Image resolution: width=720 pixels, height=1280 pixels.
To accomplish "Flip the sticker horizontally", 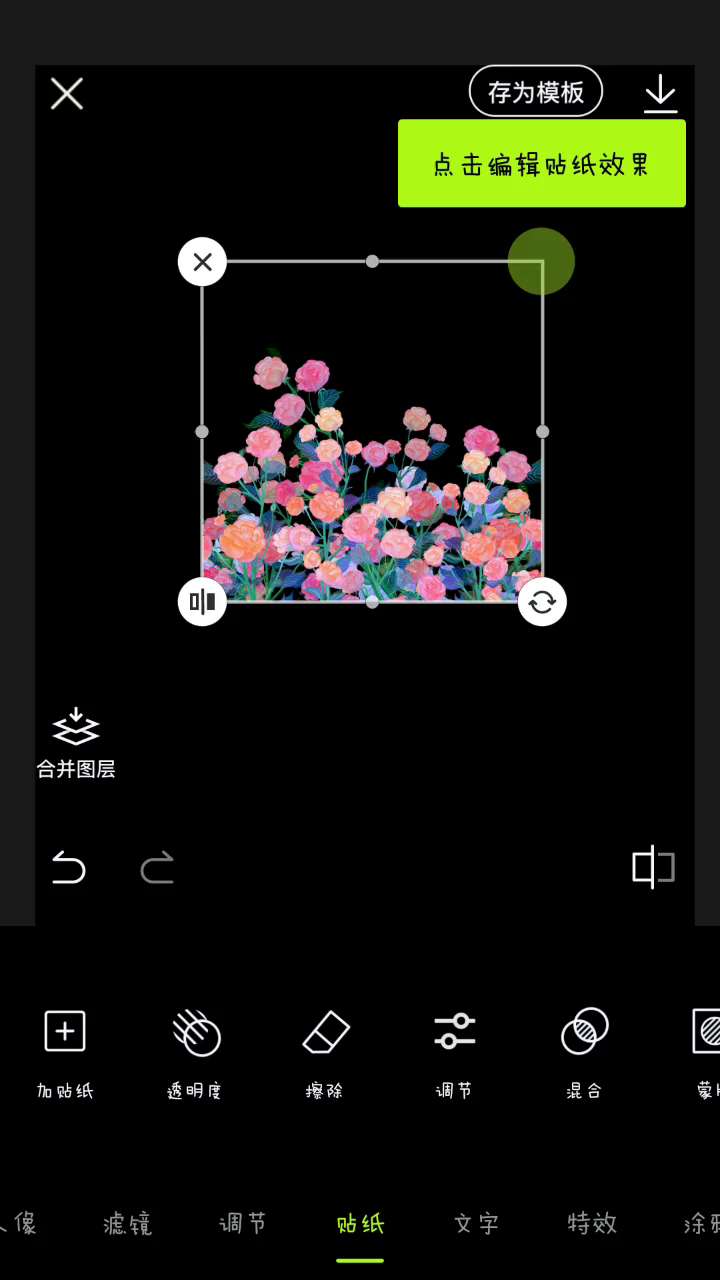I will point(202,602).
